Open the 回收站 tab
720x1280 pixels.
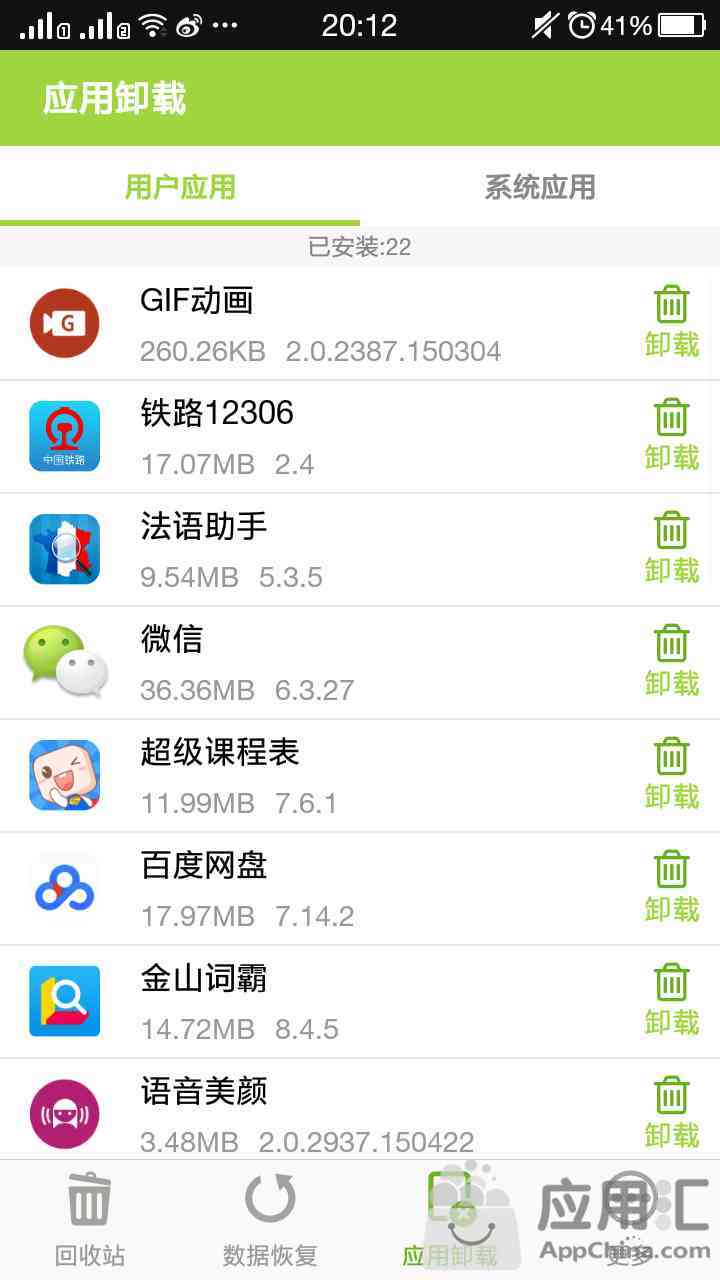(x=90, y=1220)
